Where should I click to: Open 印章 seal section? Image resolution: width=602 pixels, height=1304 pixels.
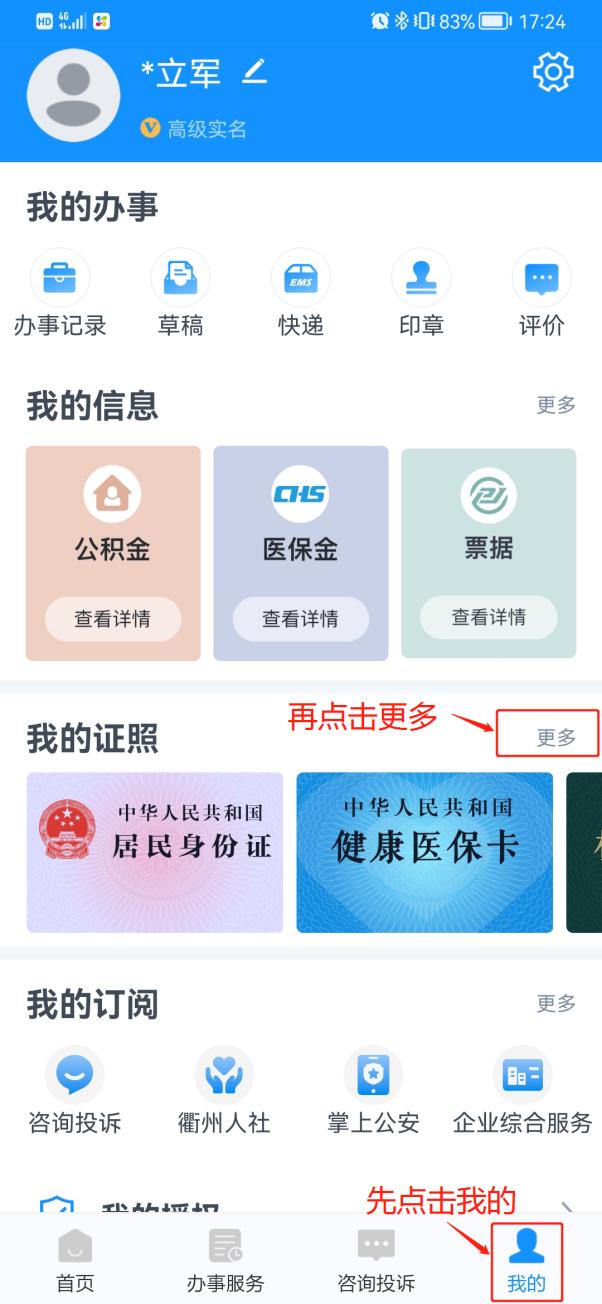point(421,293)
